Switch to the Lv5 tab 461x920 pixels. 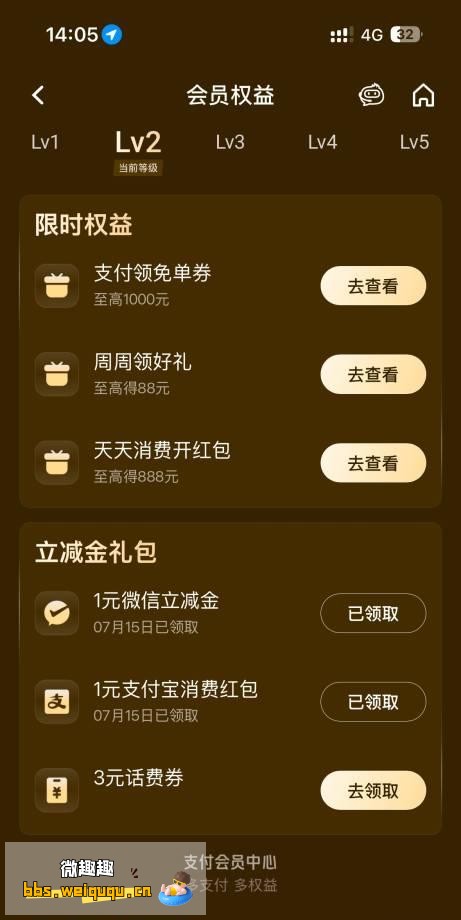coord(415,143)
